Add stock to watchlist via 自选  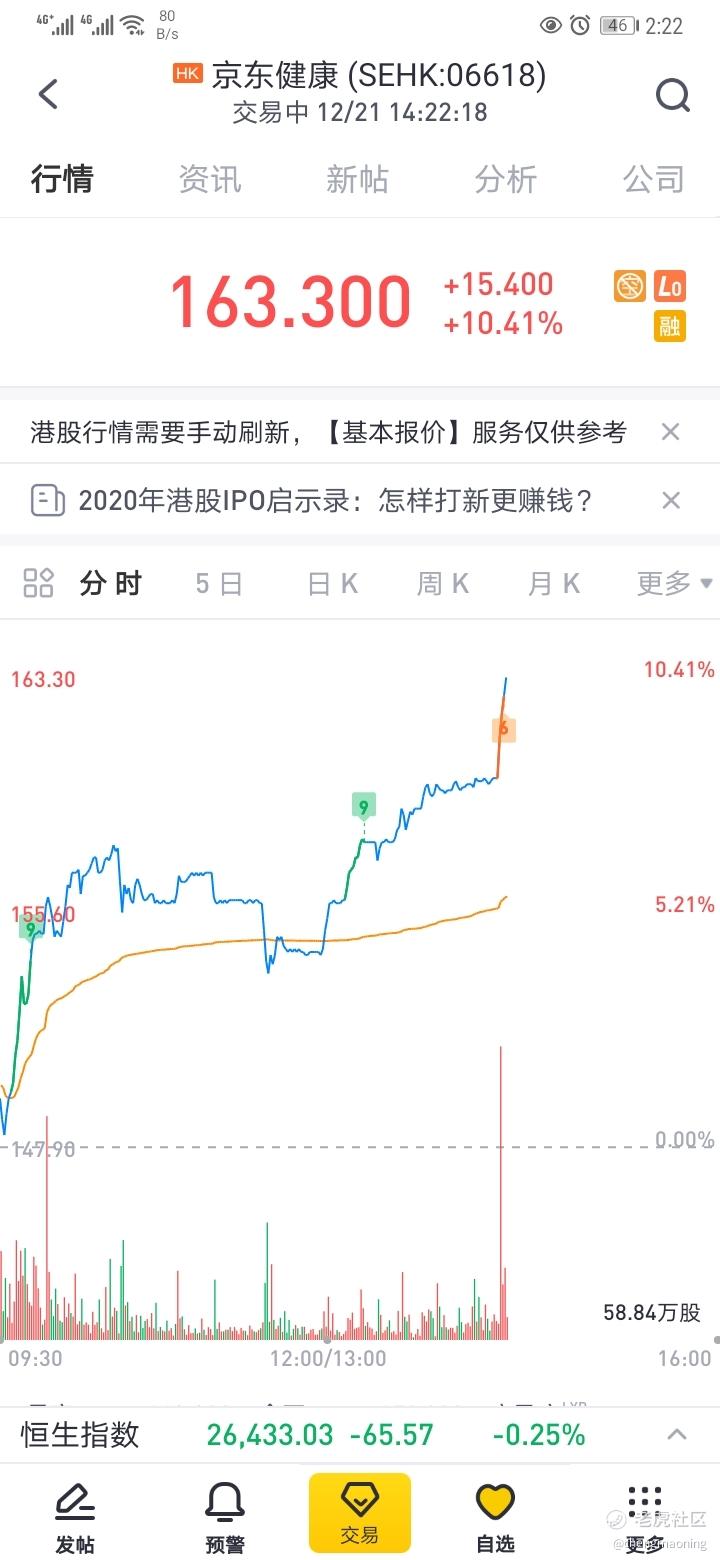[x=495, y=1515]
